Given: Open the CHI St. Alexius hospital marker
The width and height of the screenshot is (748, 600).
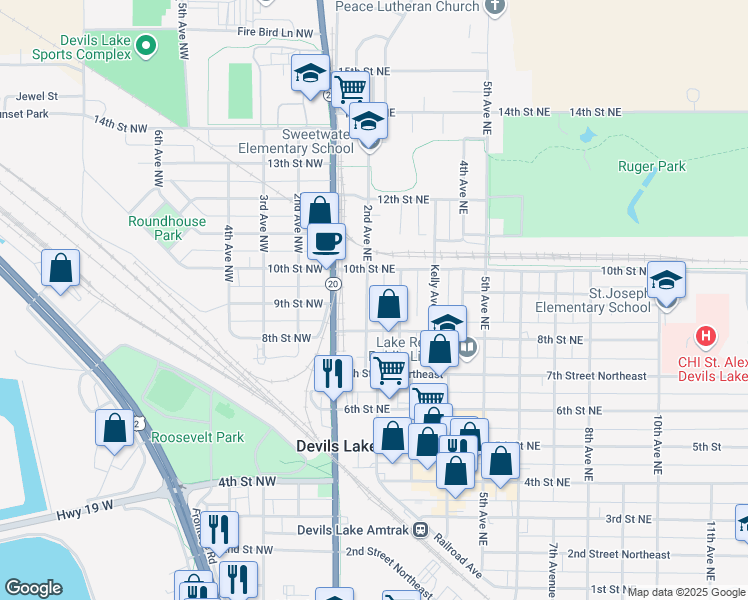Looking at the screenshot, I should click(x=707, y=336).
